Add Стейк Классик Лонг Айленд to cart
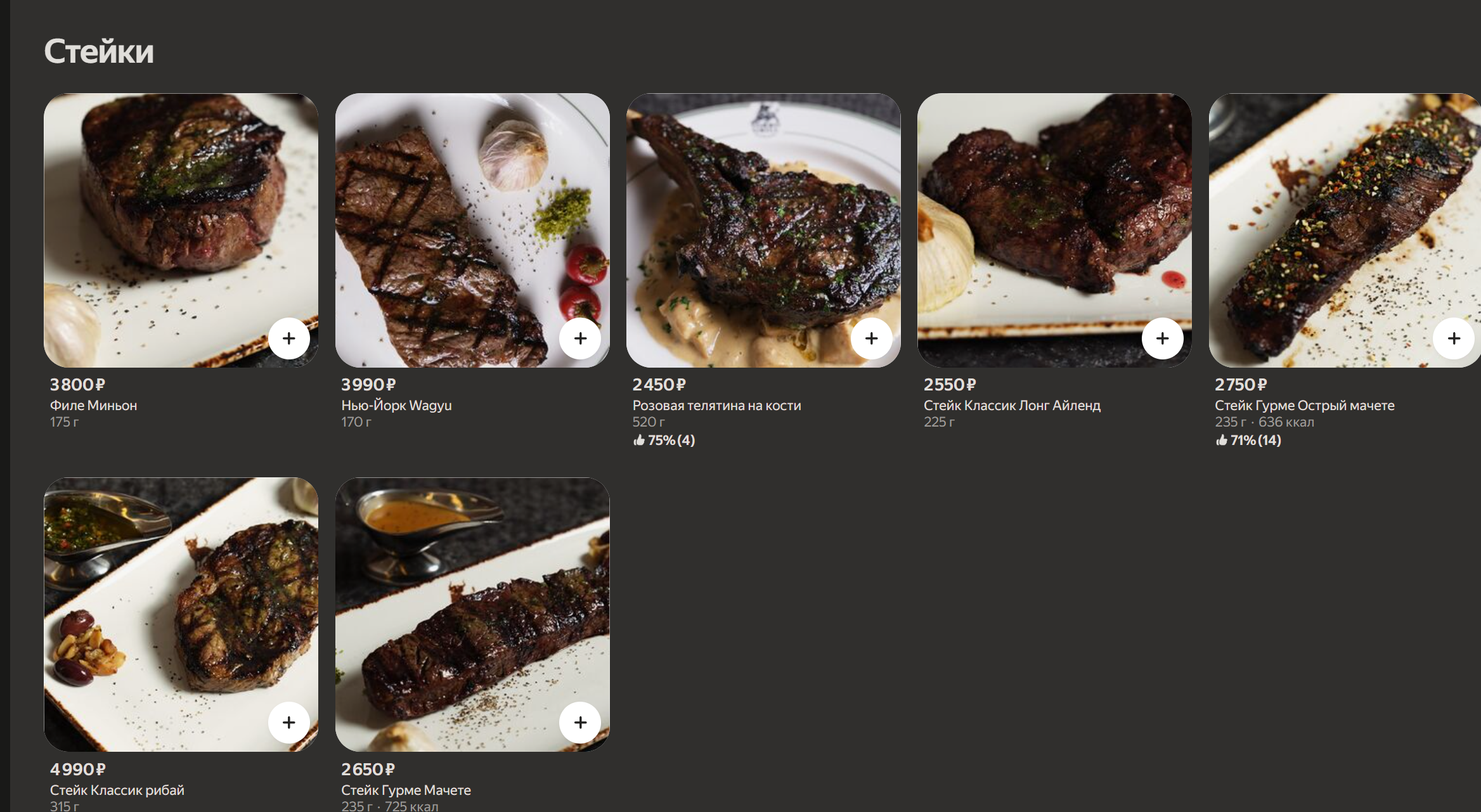Screen dimensions: 1481x812 pos(1163,338)
